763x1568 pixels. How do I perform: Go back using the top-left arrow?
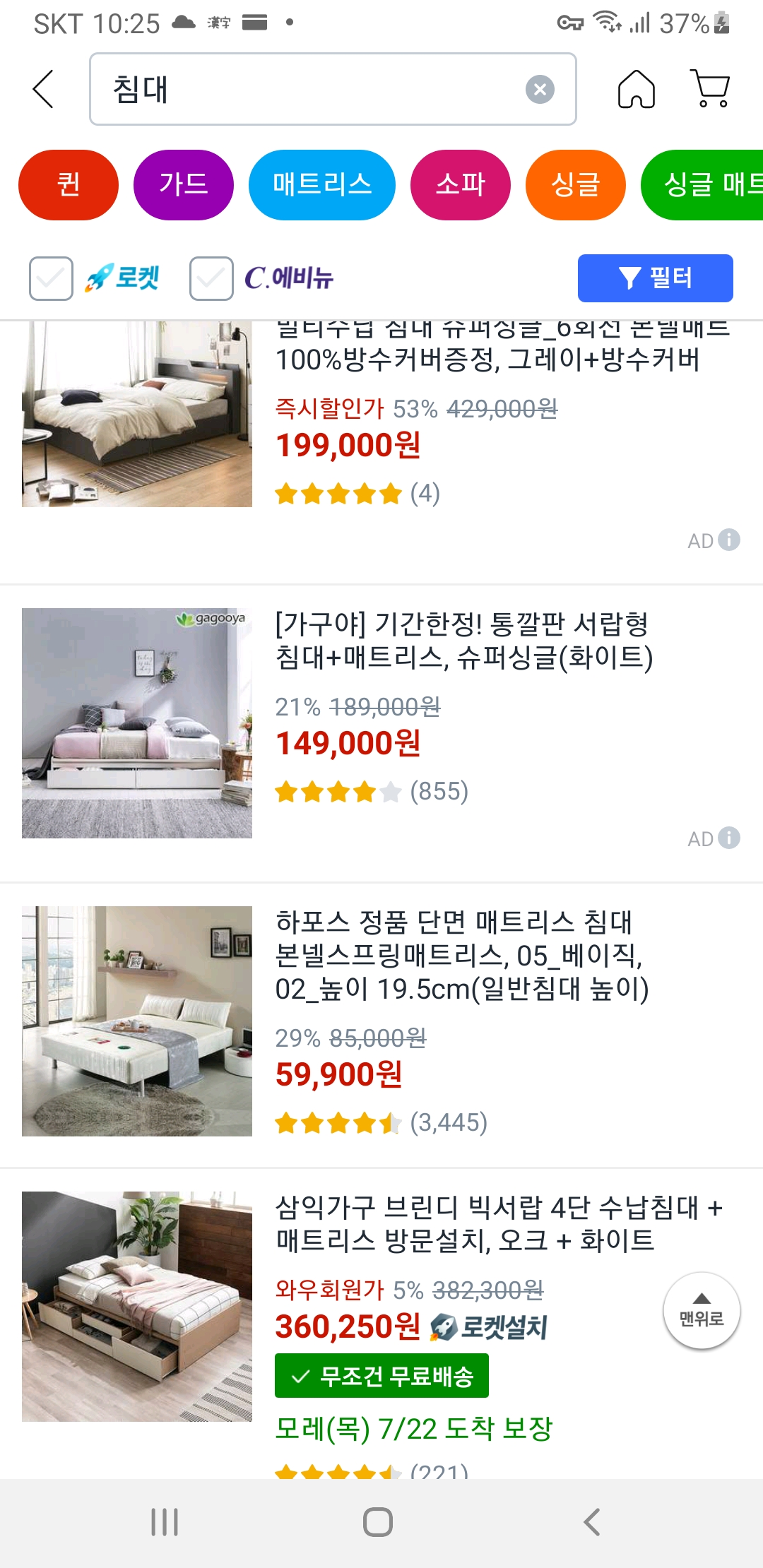(x=44, y=89)
